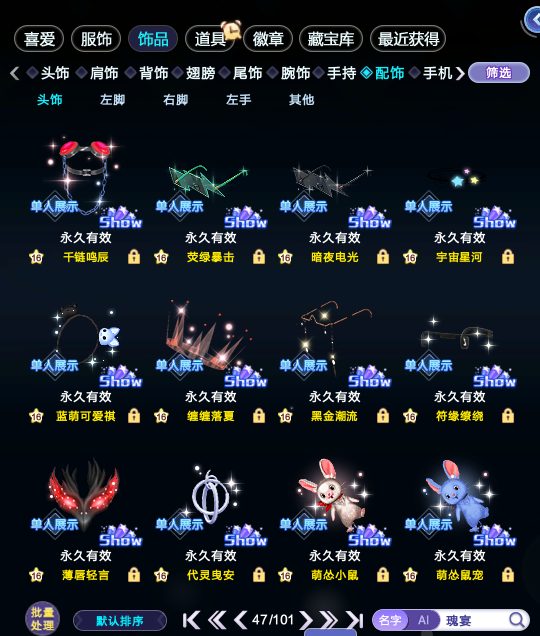Select the 藏宝库 tab
The width and height of the screenshot is (540, 636).
331,39
